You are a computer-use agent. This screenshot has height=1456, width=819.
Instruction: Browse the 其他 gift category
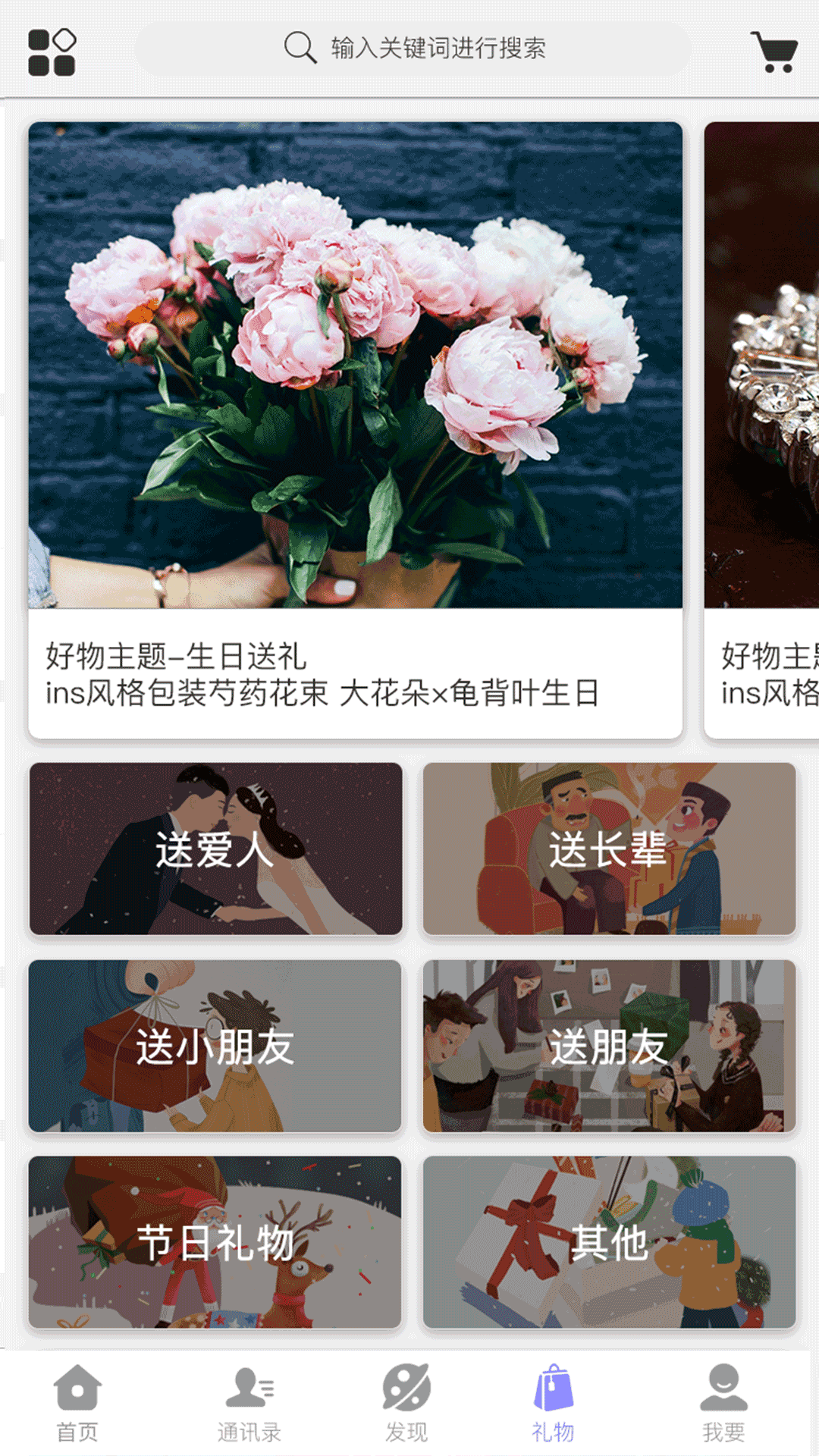(609, 1242)
